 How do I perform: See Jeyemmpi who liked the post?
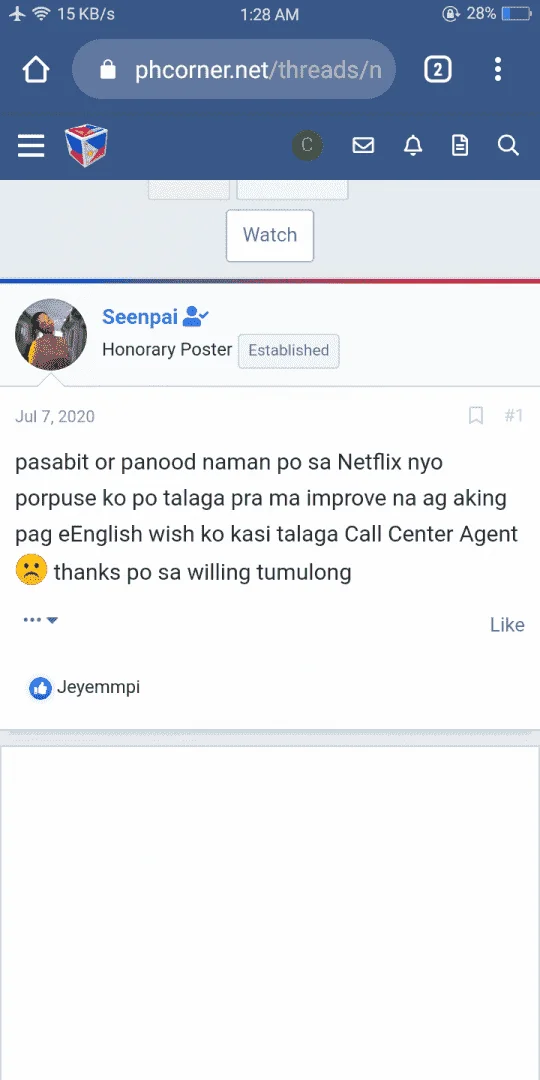pos(98,687)
